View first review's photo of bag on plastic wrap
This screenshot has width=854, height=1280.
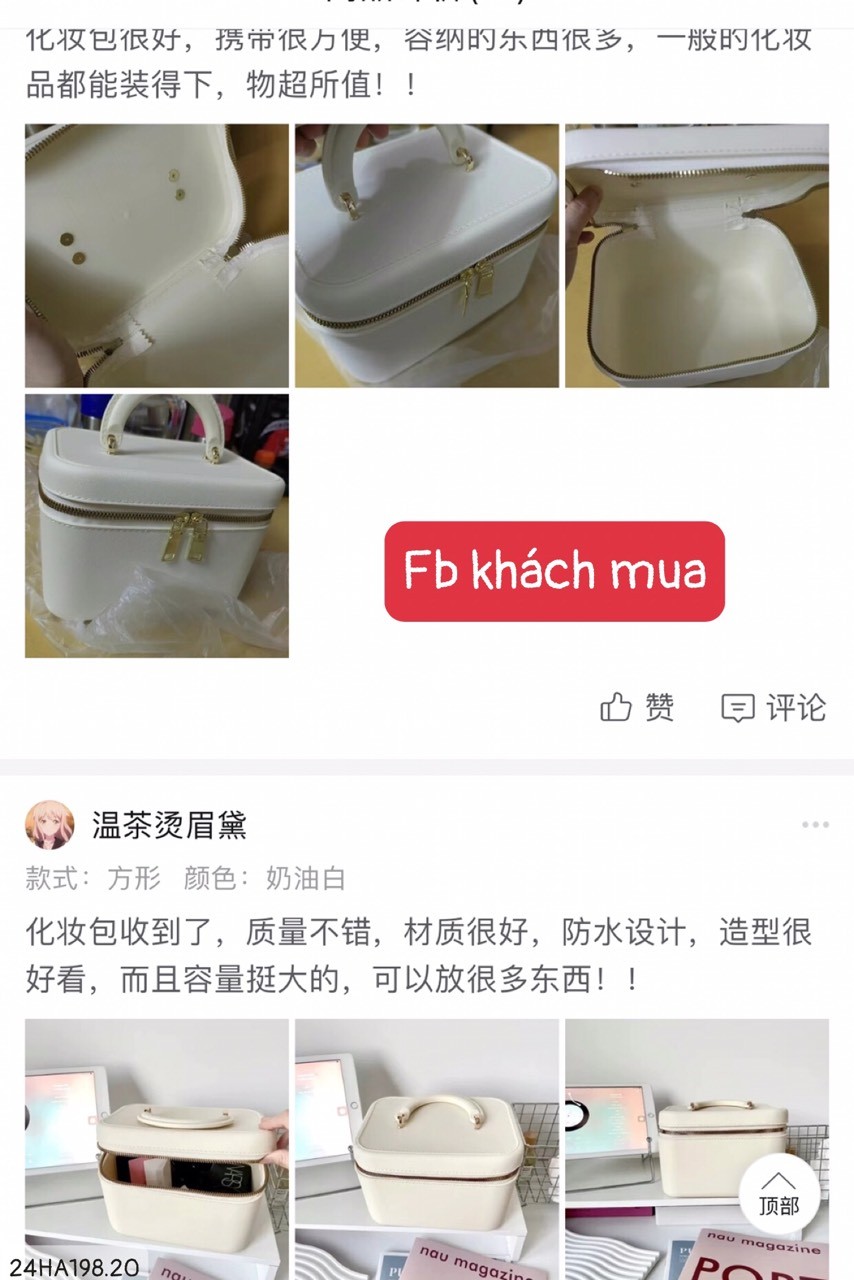pyautogui.click(x=156, y=525)
